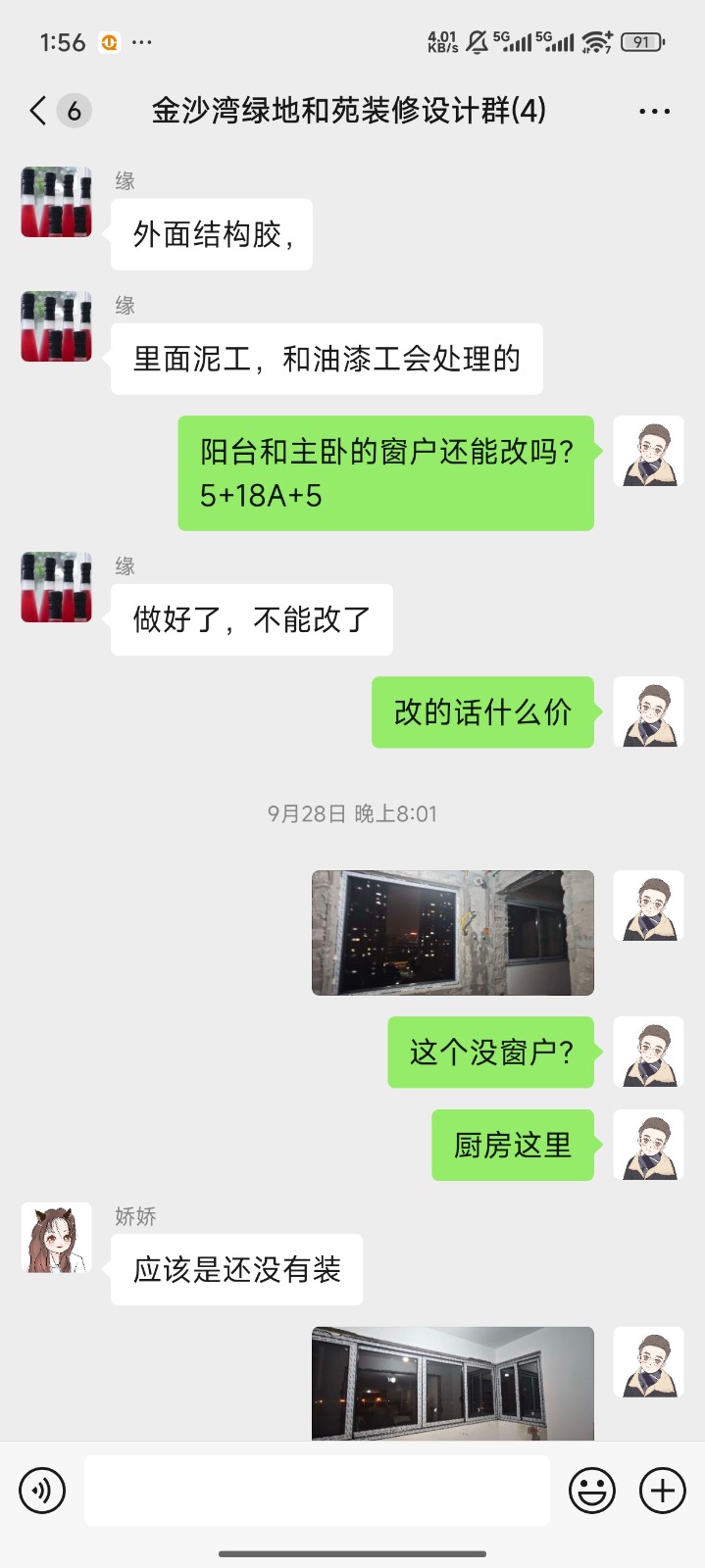
Task: Tap the message text field
Action: coord(317,1491)
